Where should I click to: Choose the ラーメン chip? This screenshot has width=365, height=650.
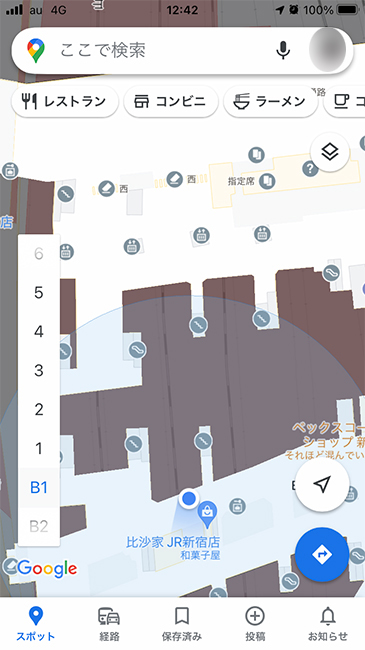click(270, 102)
